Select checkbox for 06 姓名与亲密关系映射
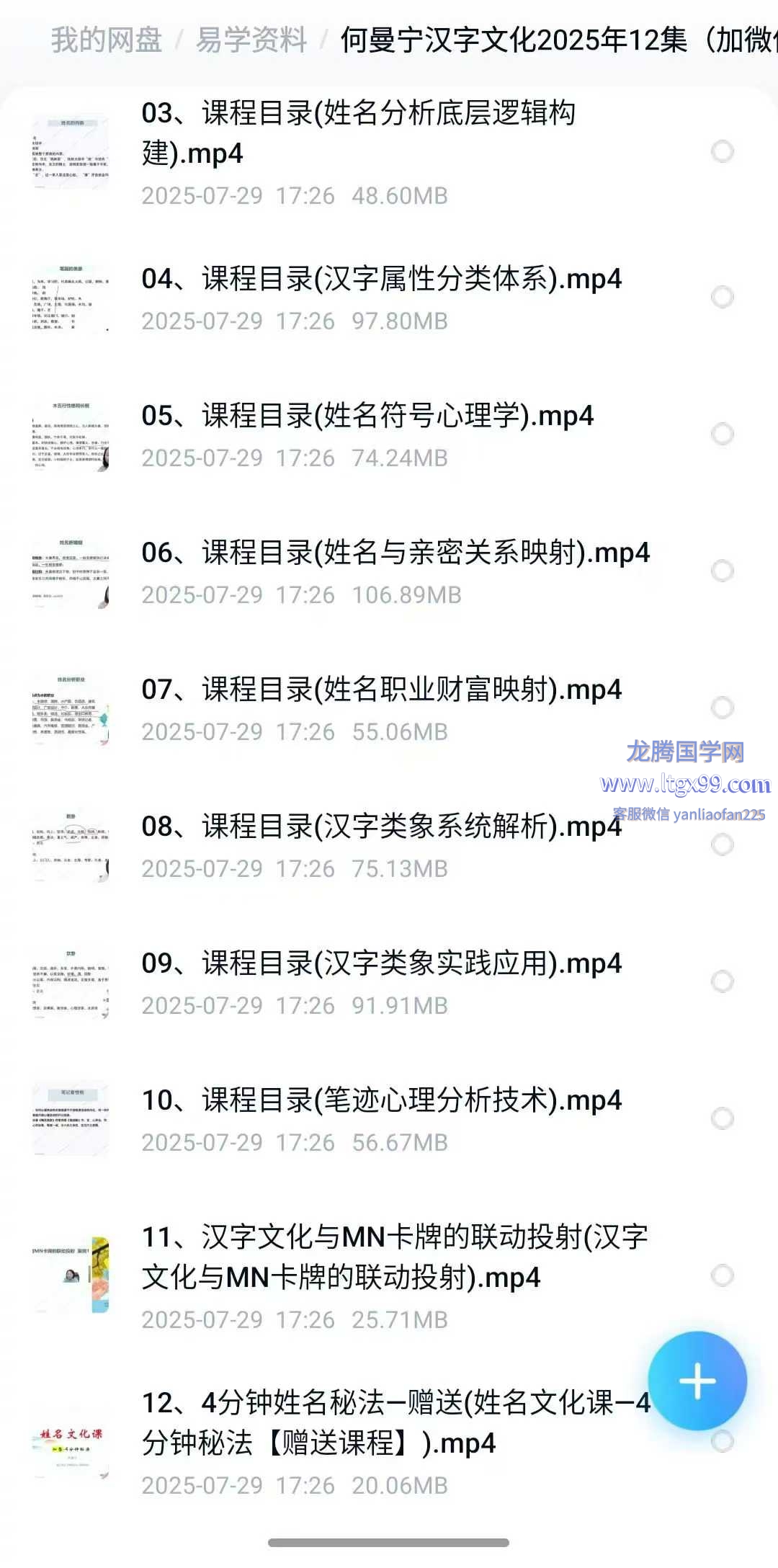This screenshot has width=778, height=1568. 722,571
